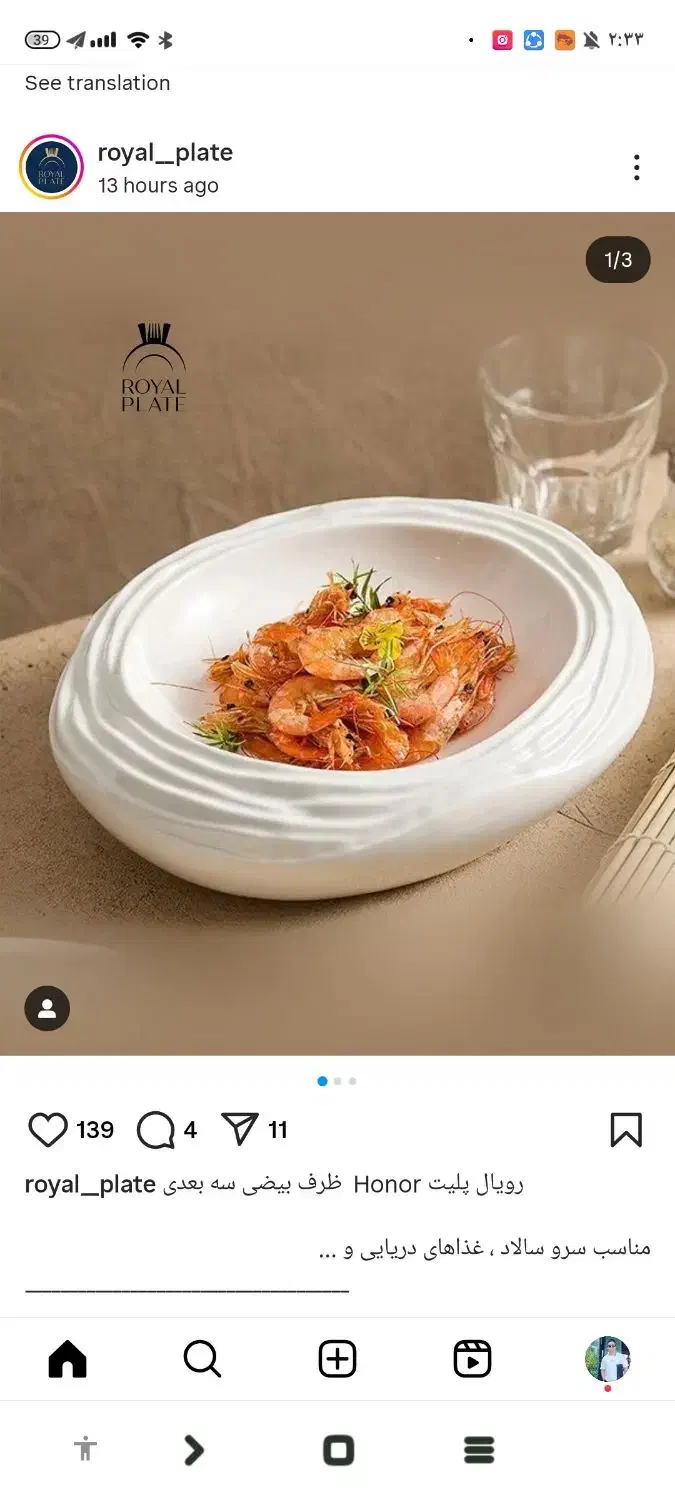This screenshot has height=1500, width=675.
Task: Create a new post with plus button
Action: click(x=337, y=1360)
